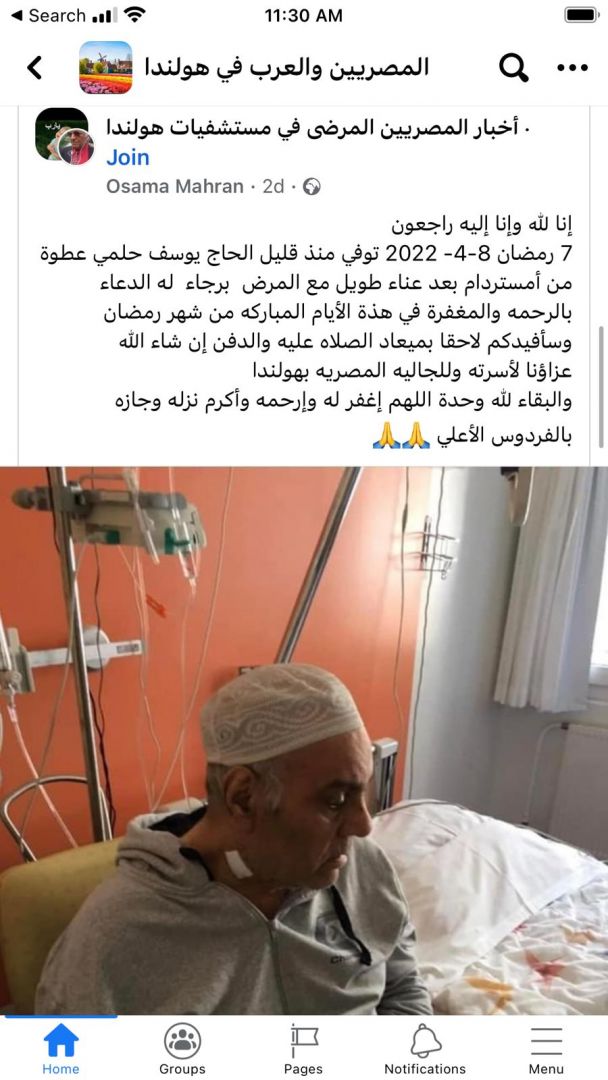The height and width of the screenshot is (1080, 608).
Task: Switch to the Groups tab
Action: coord(182,1049)
